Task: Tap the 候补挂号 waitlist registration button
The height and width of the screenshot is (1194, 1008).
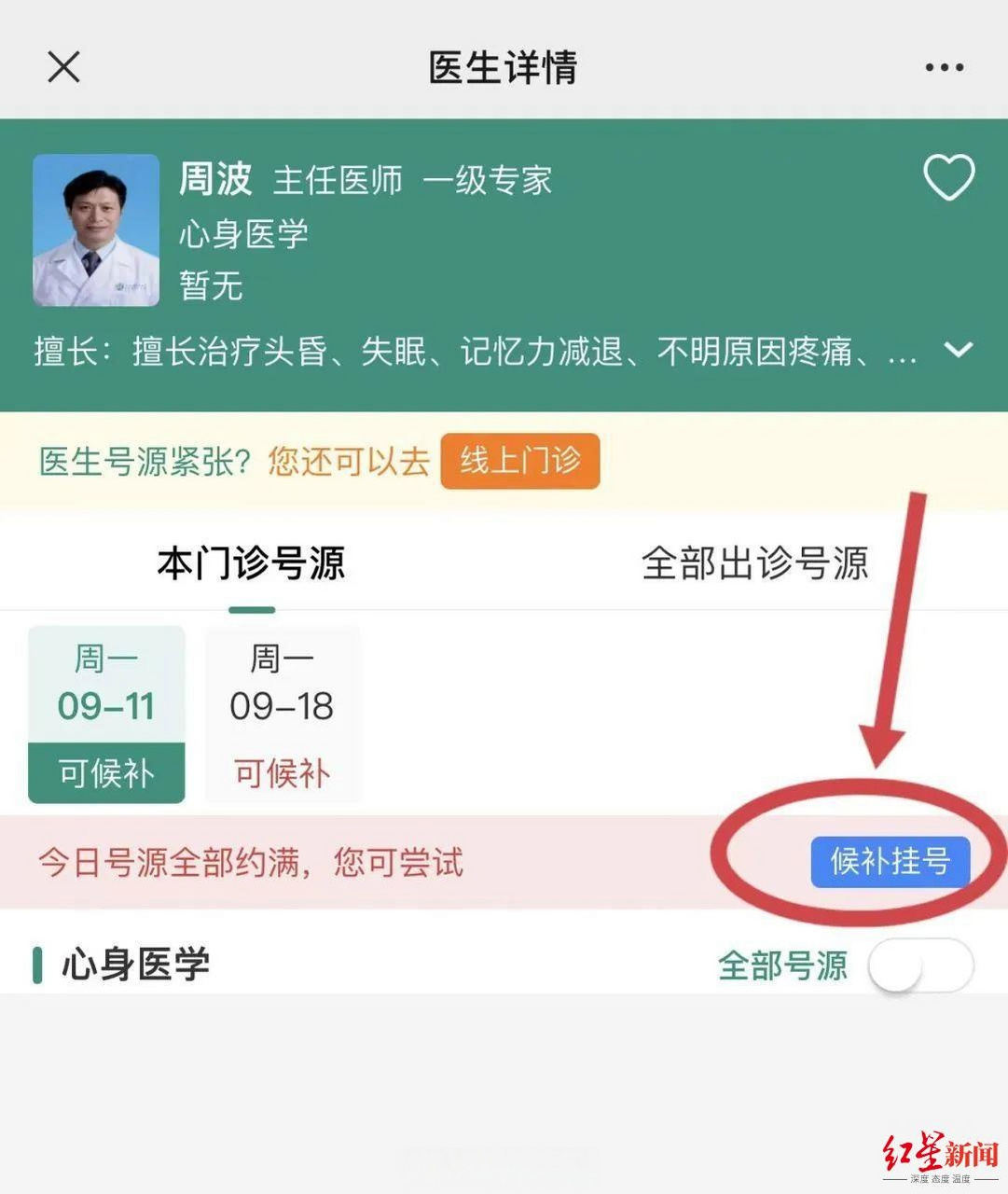Action: [890, 863]
